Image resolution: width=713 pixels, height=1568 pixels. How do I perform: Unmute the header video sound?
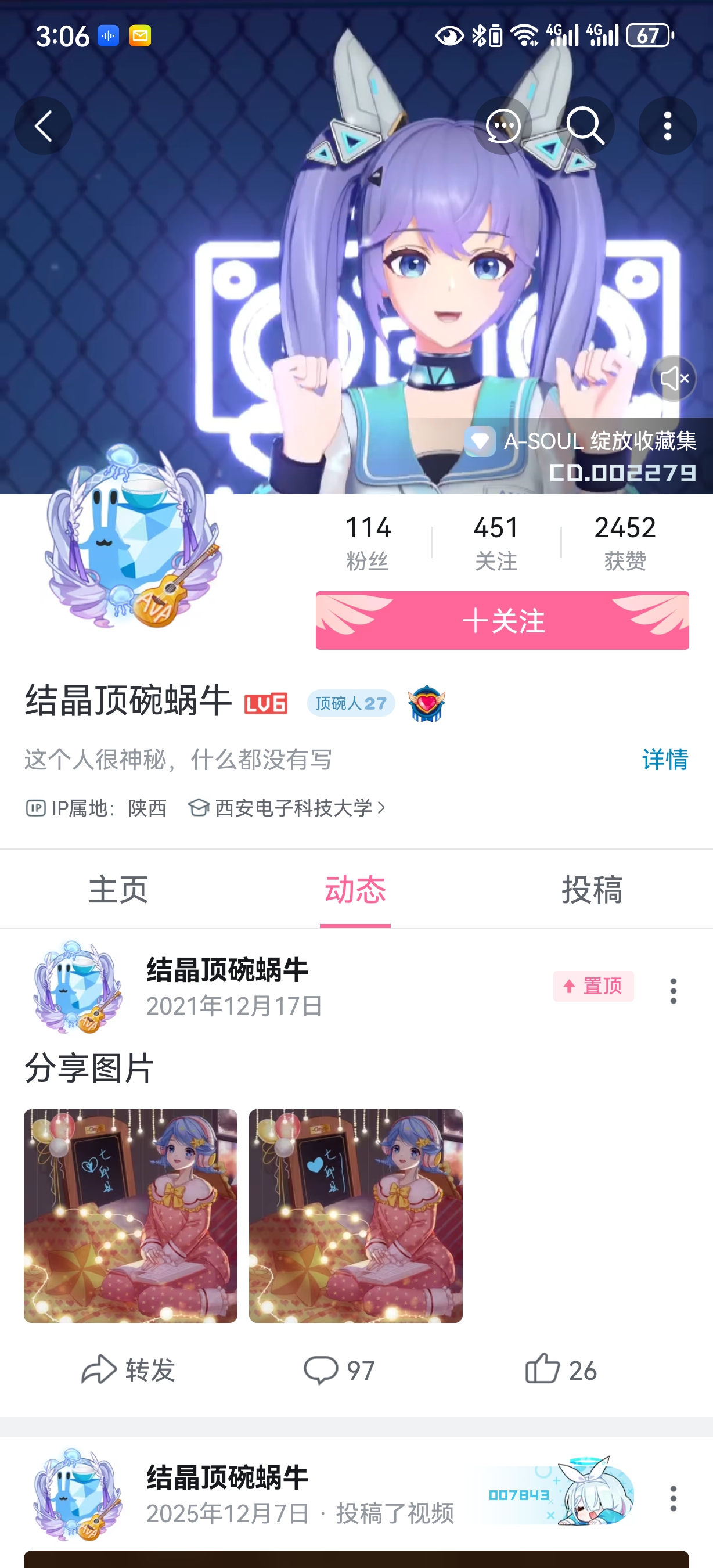(x=674, y=379)
